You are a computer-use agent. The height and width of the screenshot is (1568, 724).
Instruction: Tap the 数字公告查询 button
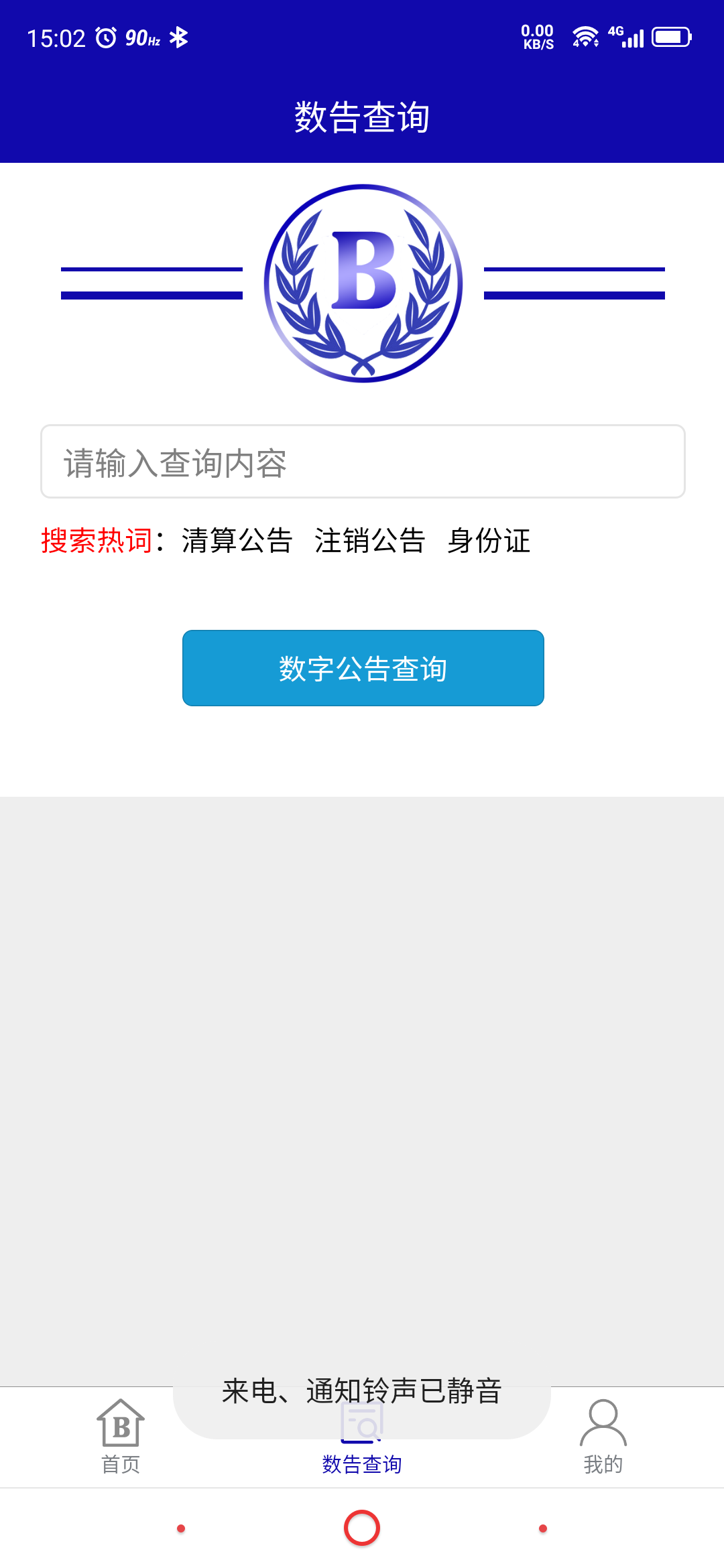(x=363, y=668)
